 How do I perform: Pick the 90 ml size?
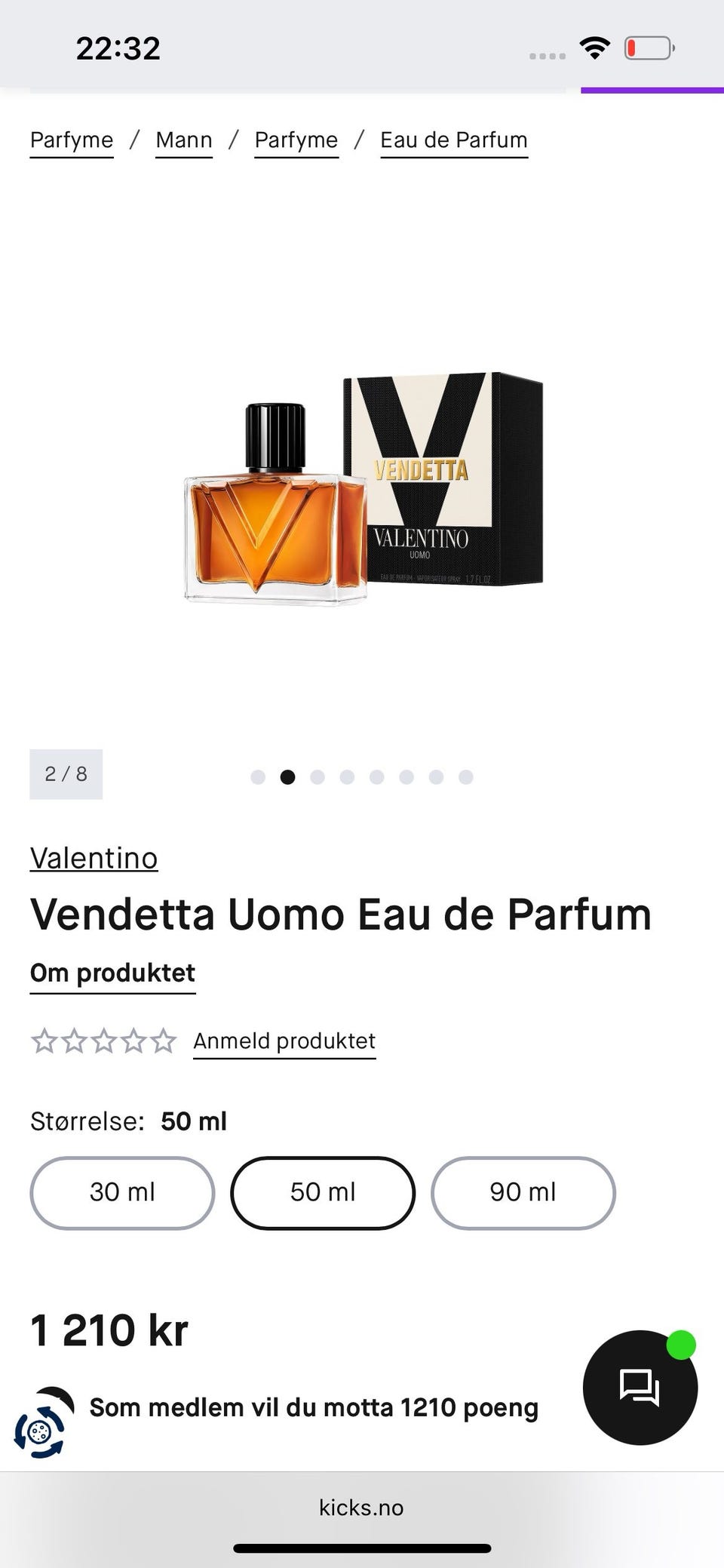(x=523, y=1192)
